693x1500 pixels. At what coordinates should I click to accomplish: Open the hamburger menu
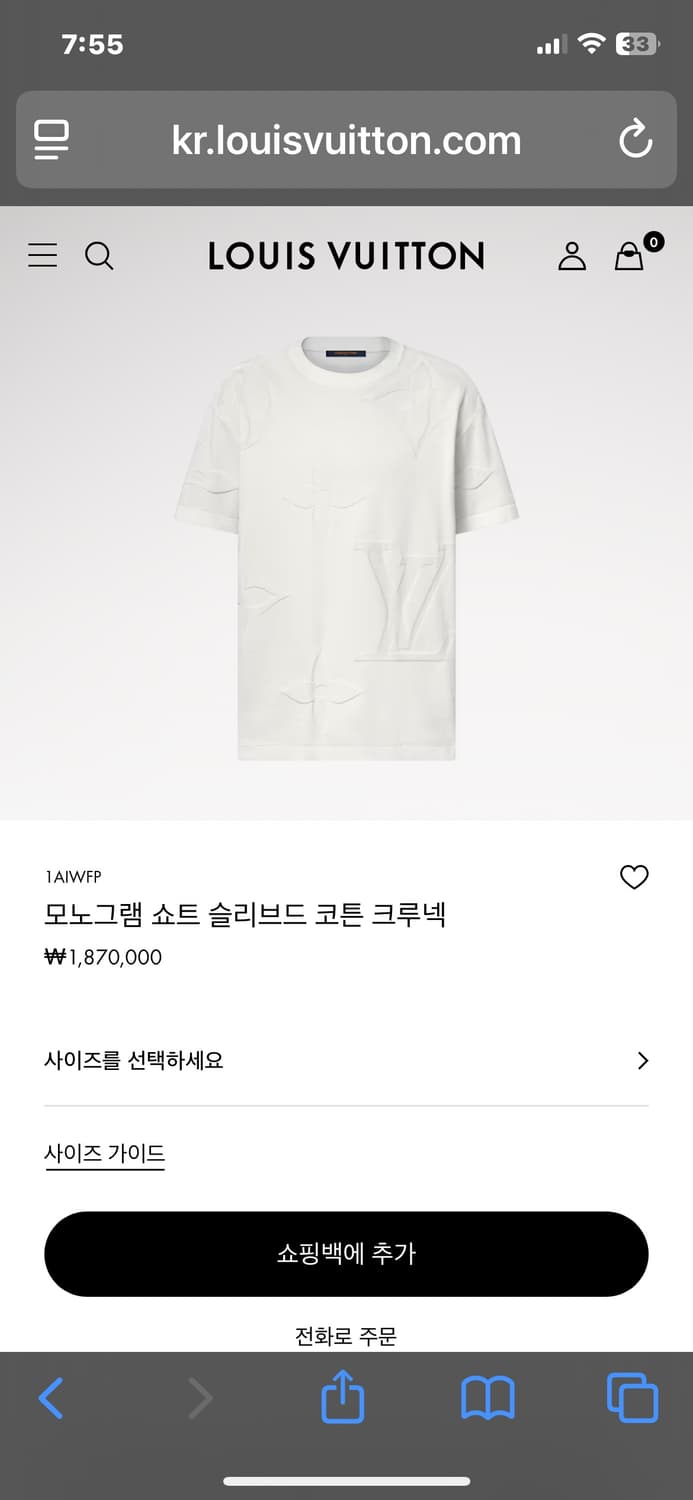click(42, 256)
